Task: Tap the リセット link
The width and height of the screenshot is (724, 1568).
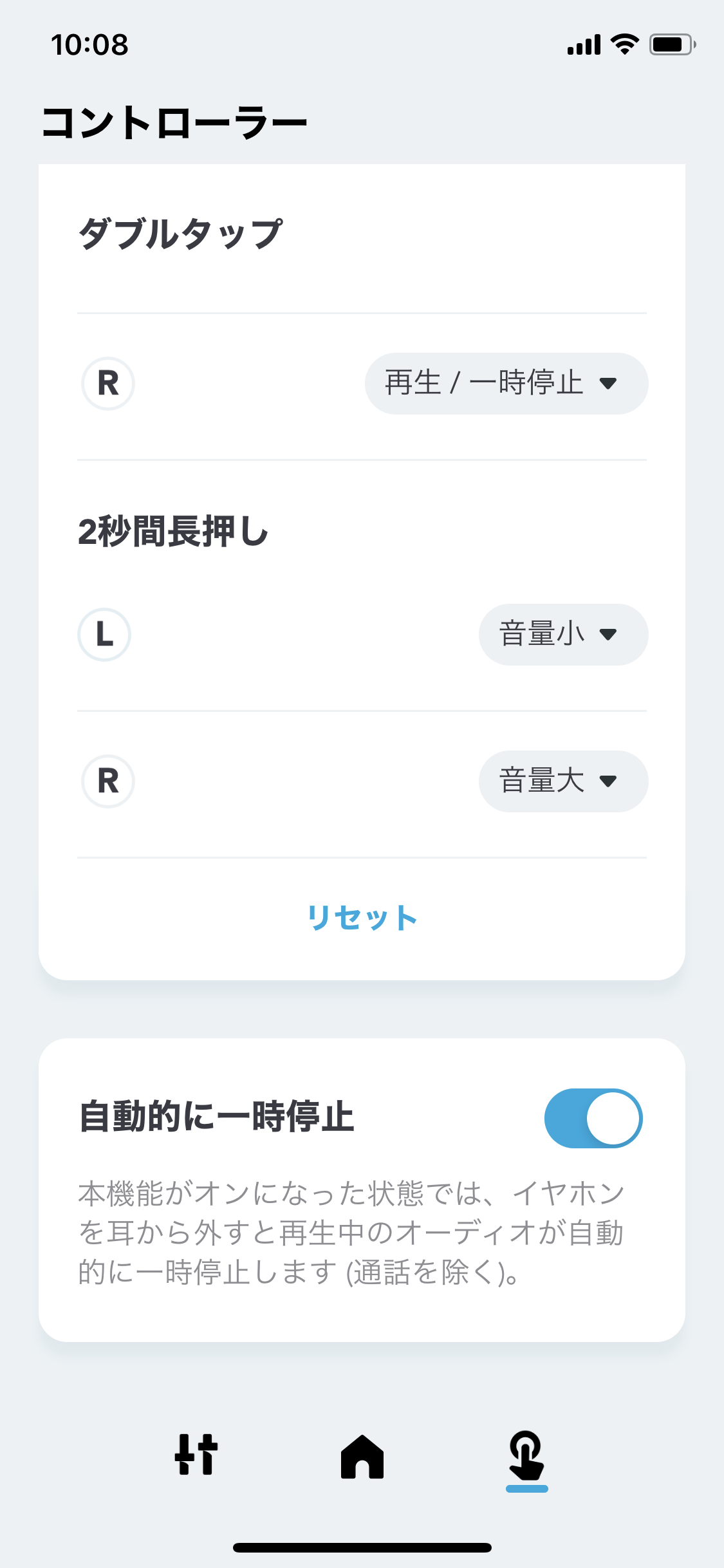Action: [362, 917]
